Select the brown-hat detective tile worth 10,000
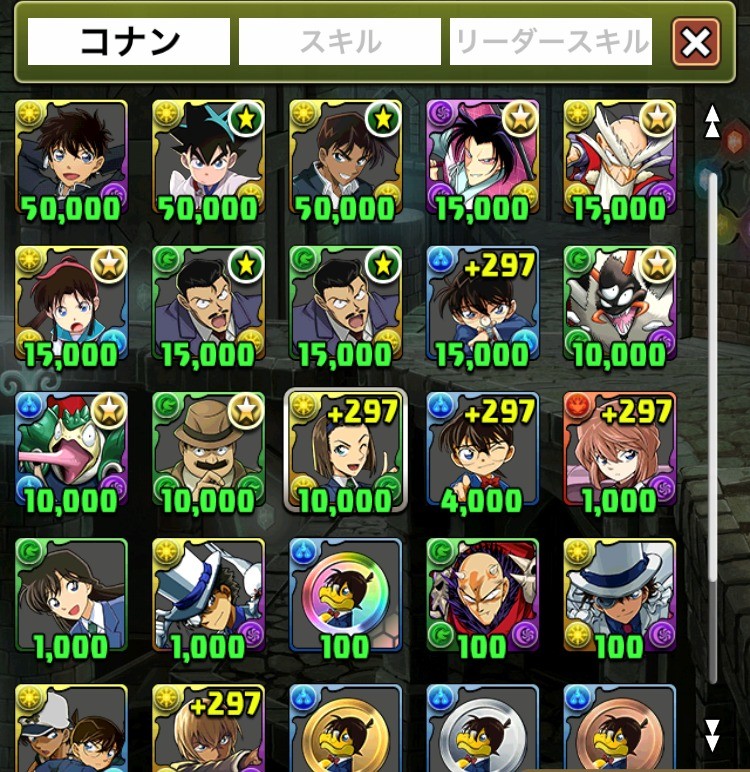 tap(208, 448)
